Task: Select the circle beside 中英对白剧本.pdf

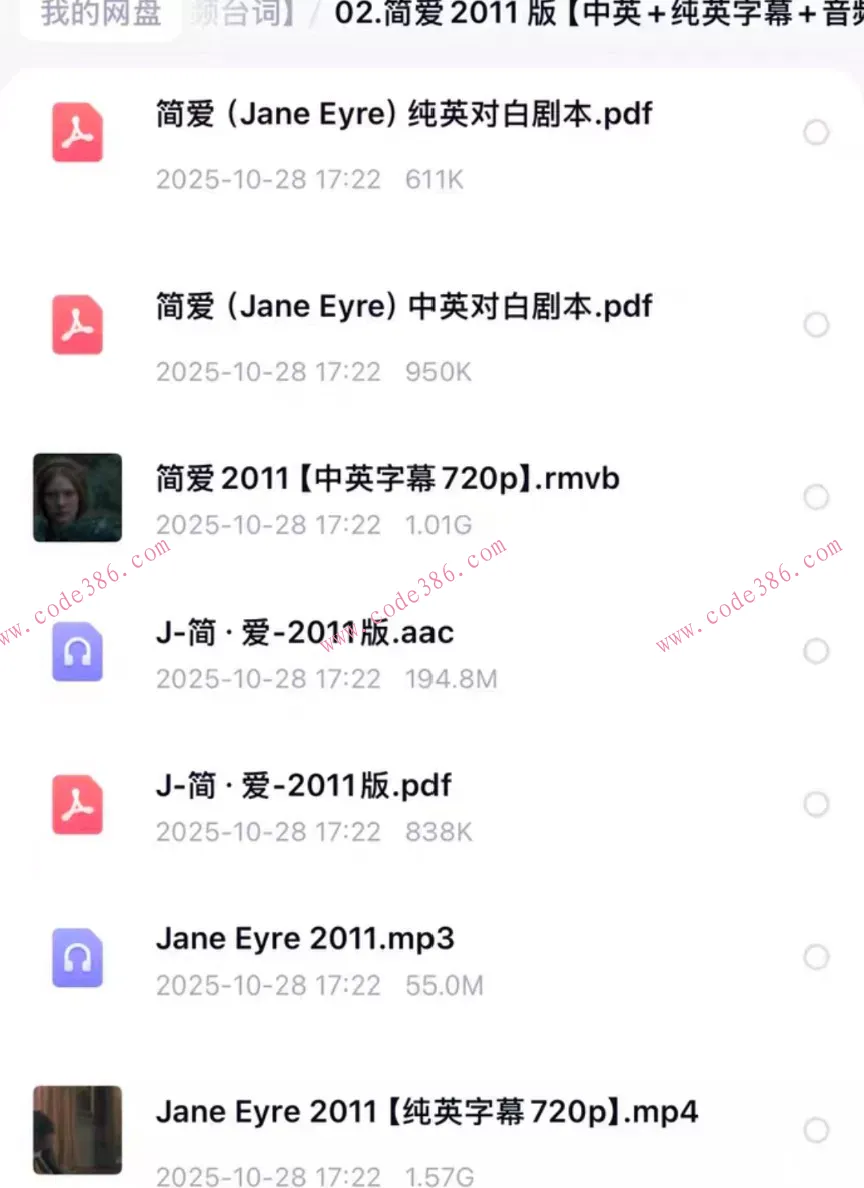Action: [x=816, y=324]
